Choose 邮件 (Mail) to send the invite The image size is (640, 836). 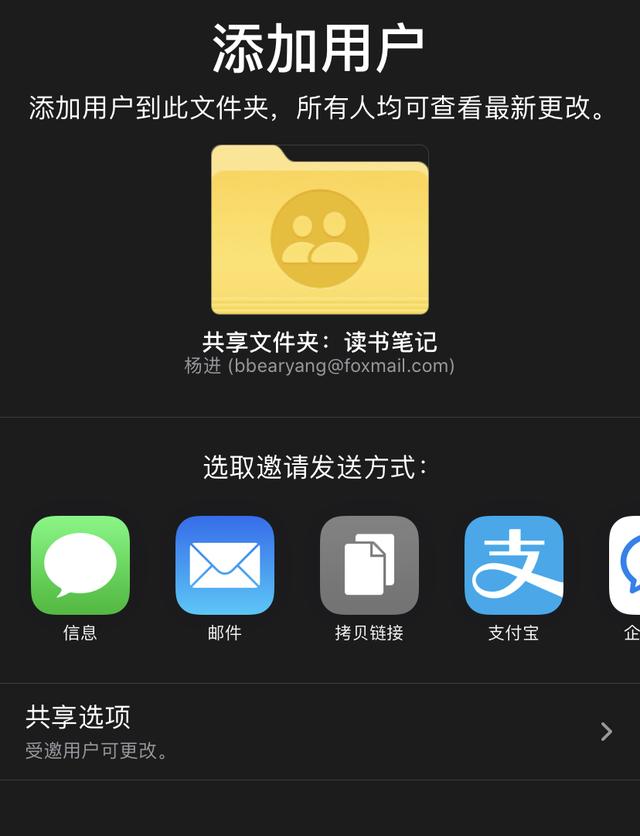pos(224,565)
